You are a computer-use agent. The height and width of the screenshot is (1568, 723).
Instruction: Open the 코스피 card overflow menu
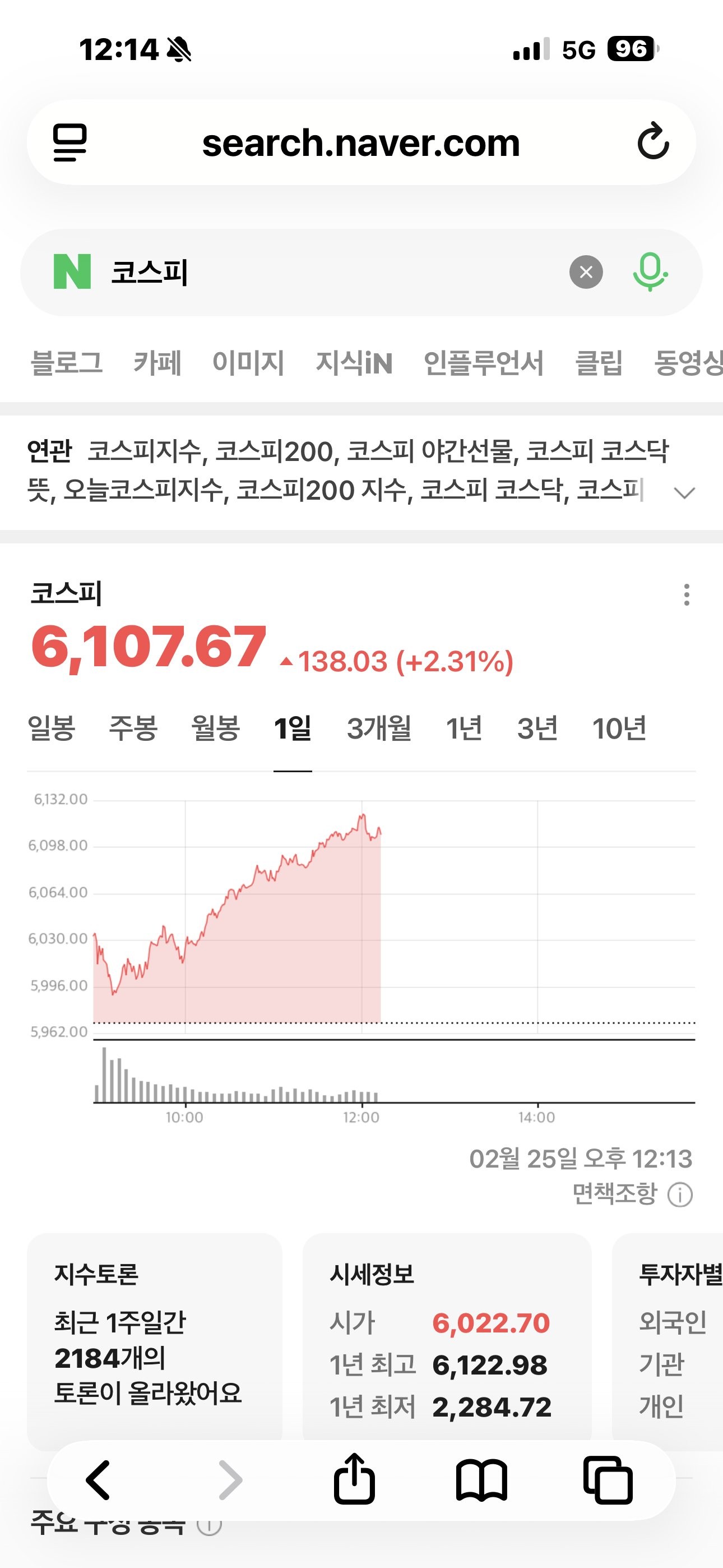point(687,594)
